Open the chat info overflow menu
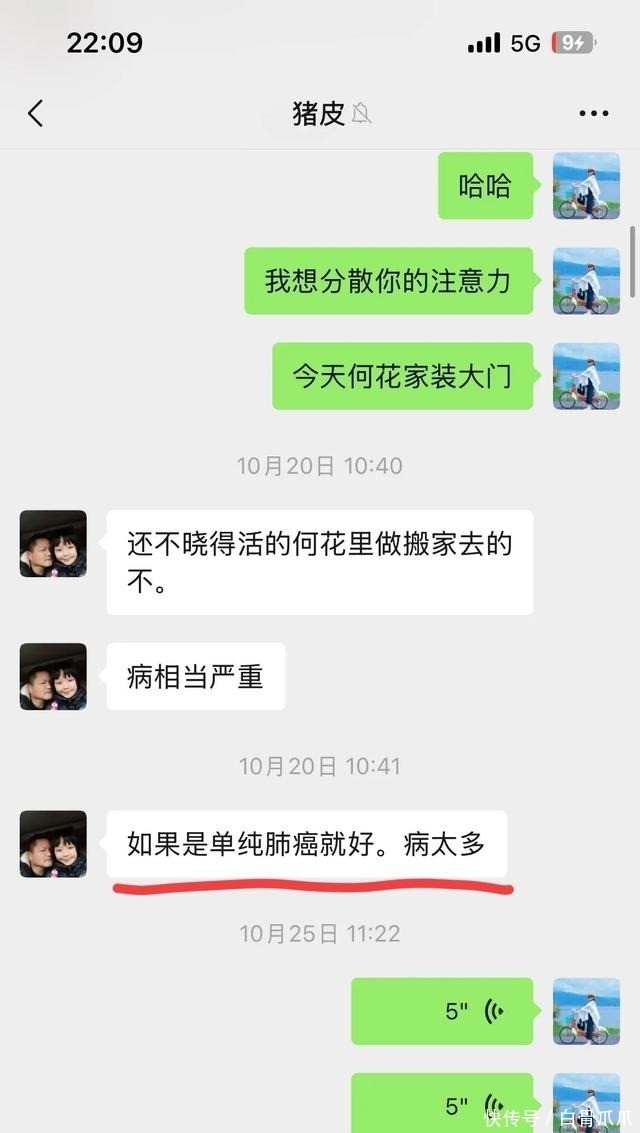Image resolution: width=640 pixels, height=1133 pixels. [594, 113]
